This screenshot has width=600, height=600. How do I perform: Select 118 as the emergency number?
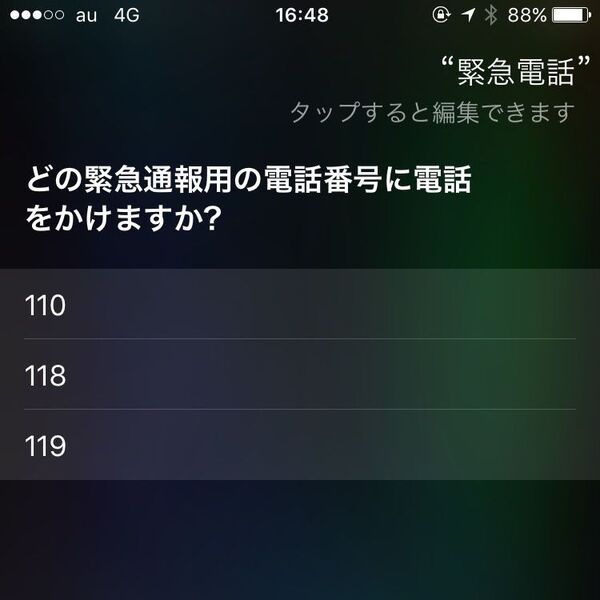pyautogui.click(x=300, y=375)
